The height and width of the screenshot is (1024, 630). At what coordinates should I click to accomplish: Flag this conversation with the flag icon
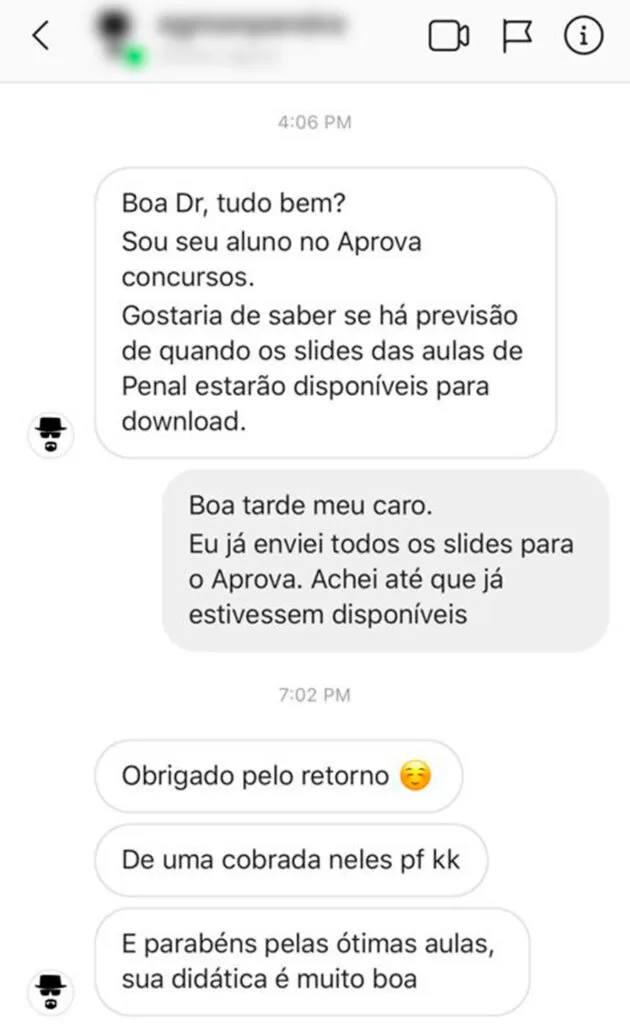pyautogui.click(x=517, y=37)
